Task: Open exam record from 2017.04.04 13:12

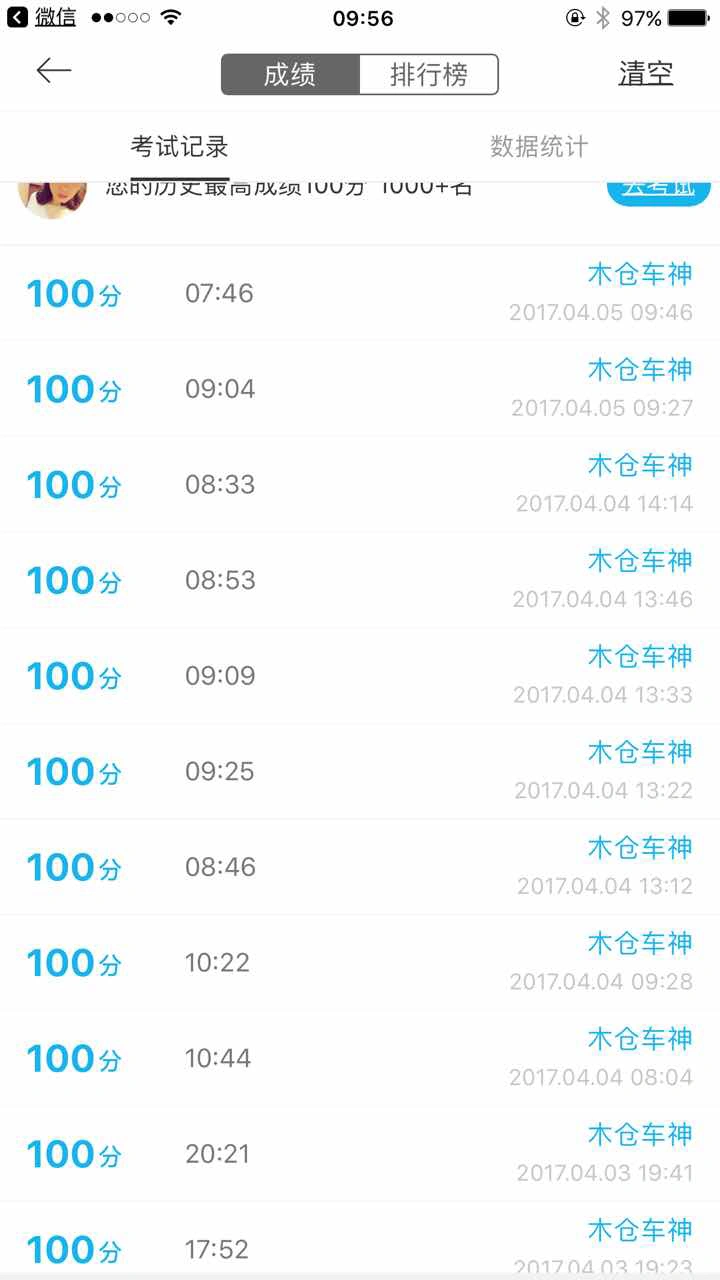Action: tap(360, 868)
